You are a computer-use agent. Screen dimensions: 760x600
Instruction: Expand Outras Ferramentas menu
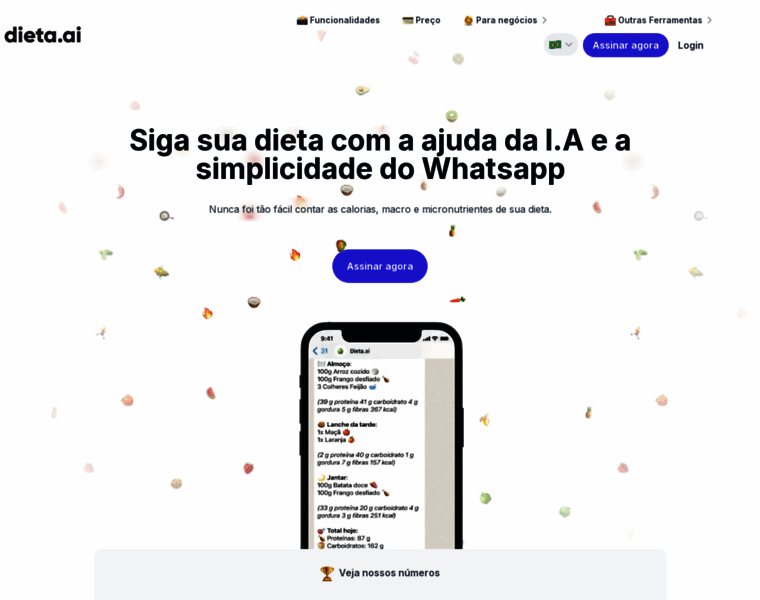(658, 20)
